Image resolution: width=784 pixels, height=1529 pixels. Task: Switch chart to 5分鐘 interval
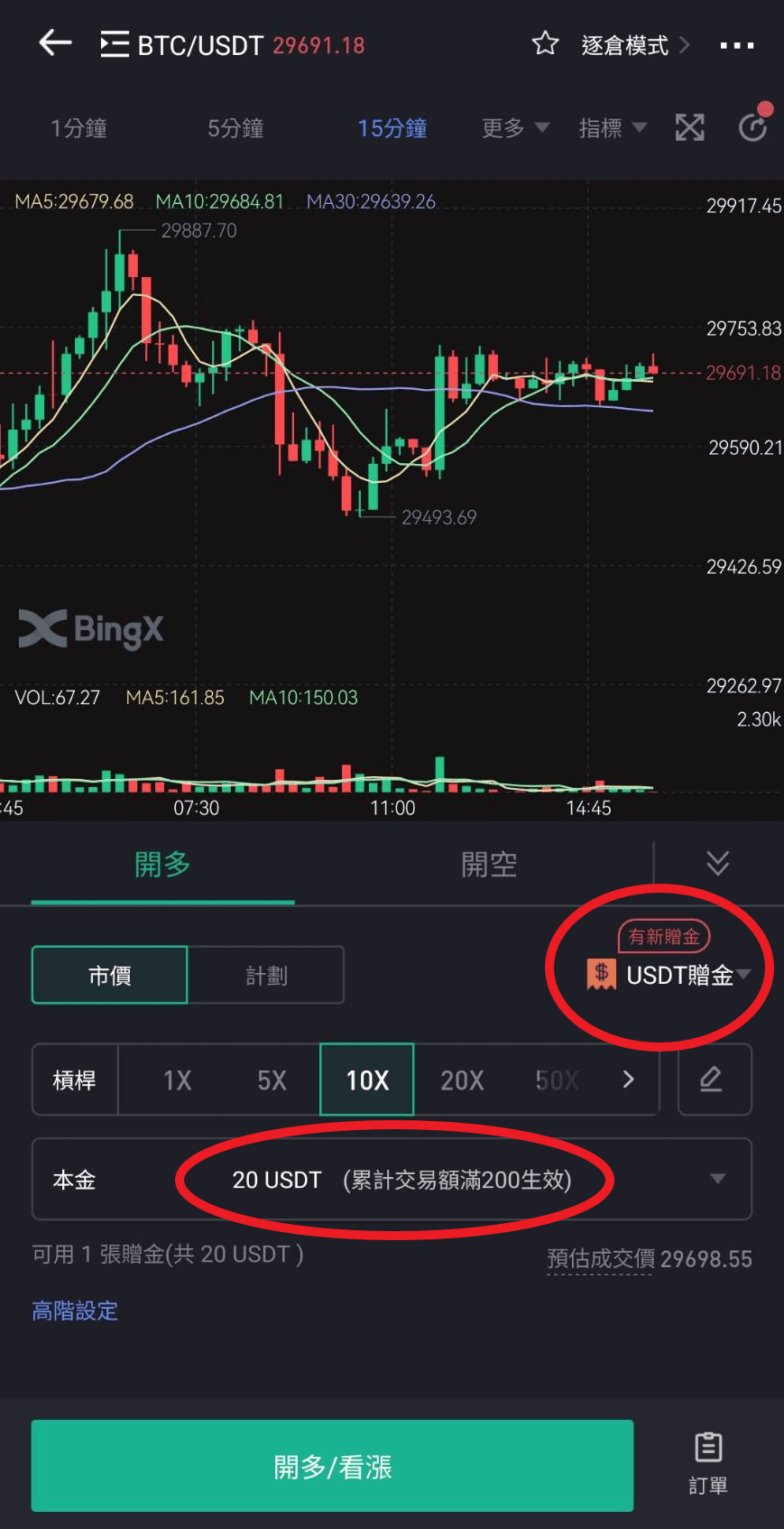point(235,128)
